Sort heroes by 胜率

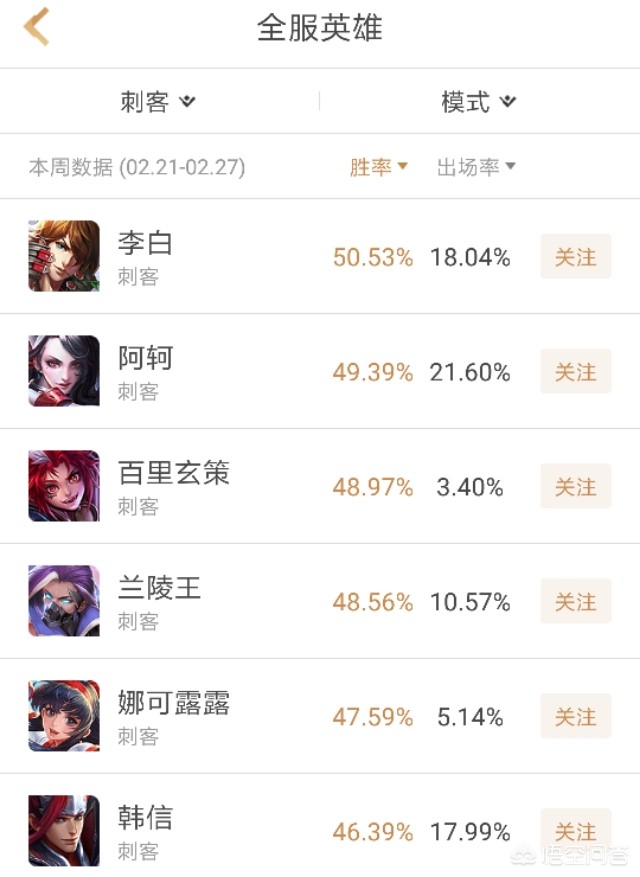[378, 167]
